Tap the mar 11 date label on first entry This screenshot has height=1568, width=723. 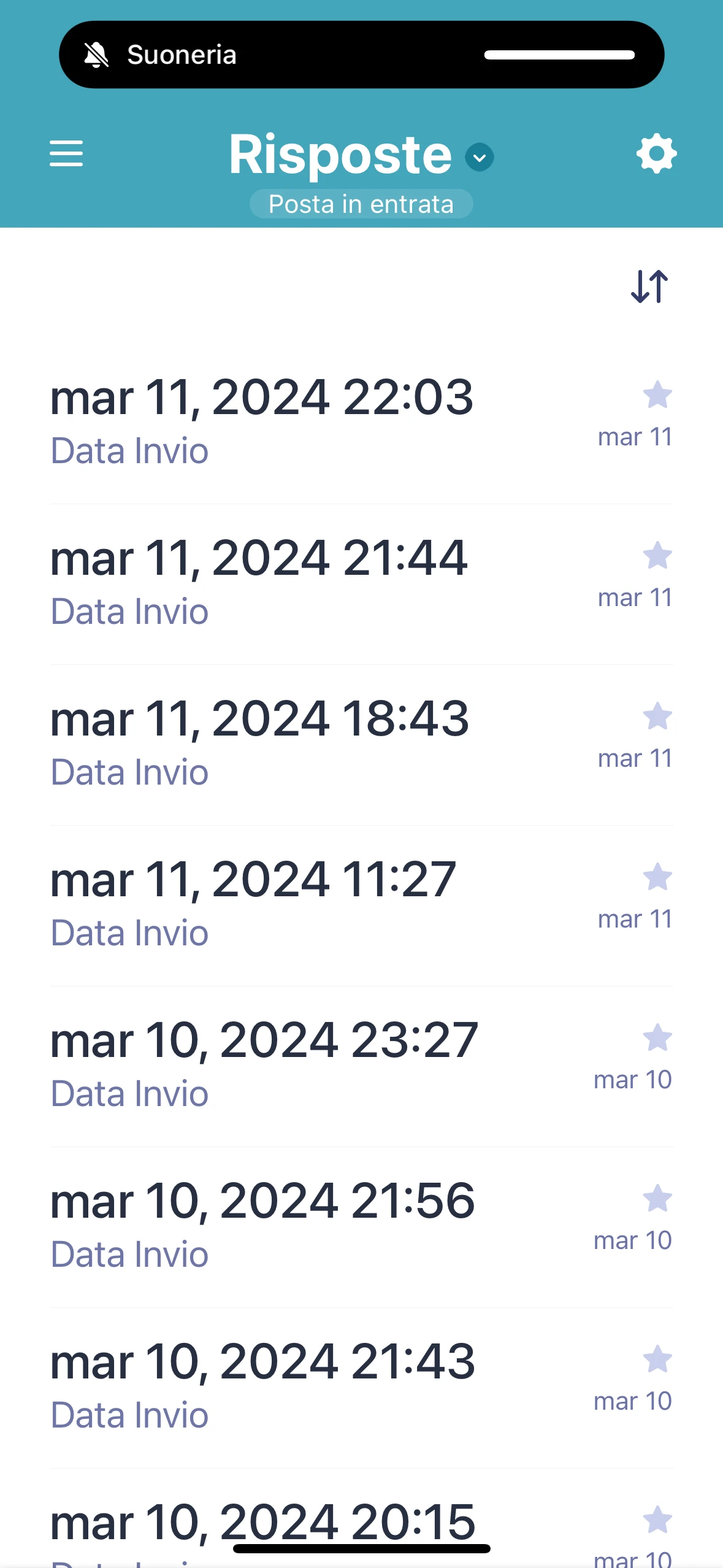(x=635, y=436)
